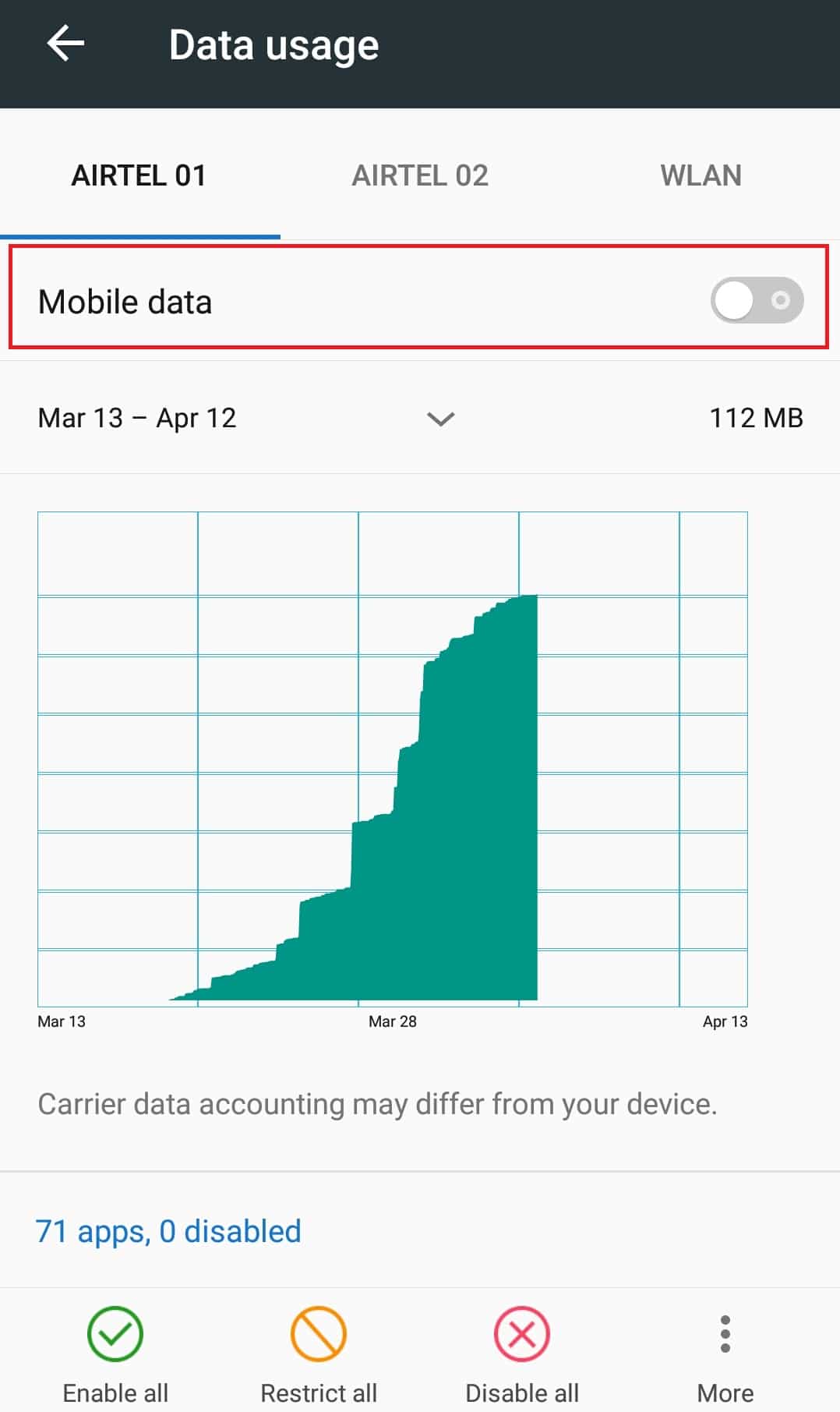
Task: Open the More options three-dot icon
Action: (725, 1334)
